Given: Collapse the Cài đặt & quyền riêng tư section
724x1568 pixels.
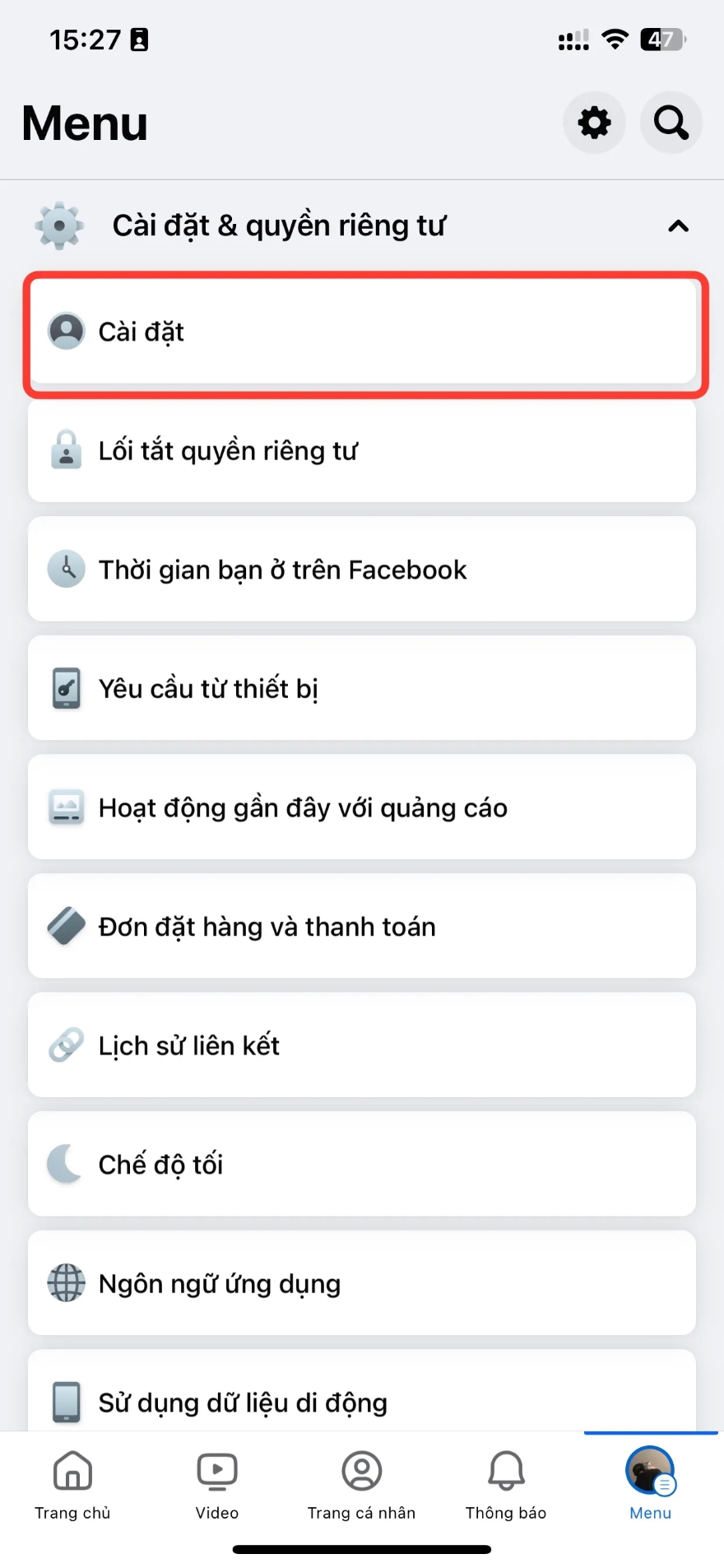Looking at the screenshot, I should tap(678, 226).
